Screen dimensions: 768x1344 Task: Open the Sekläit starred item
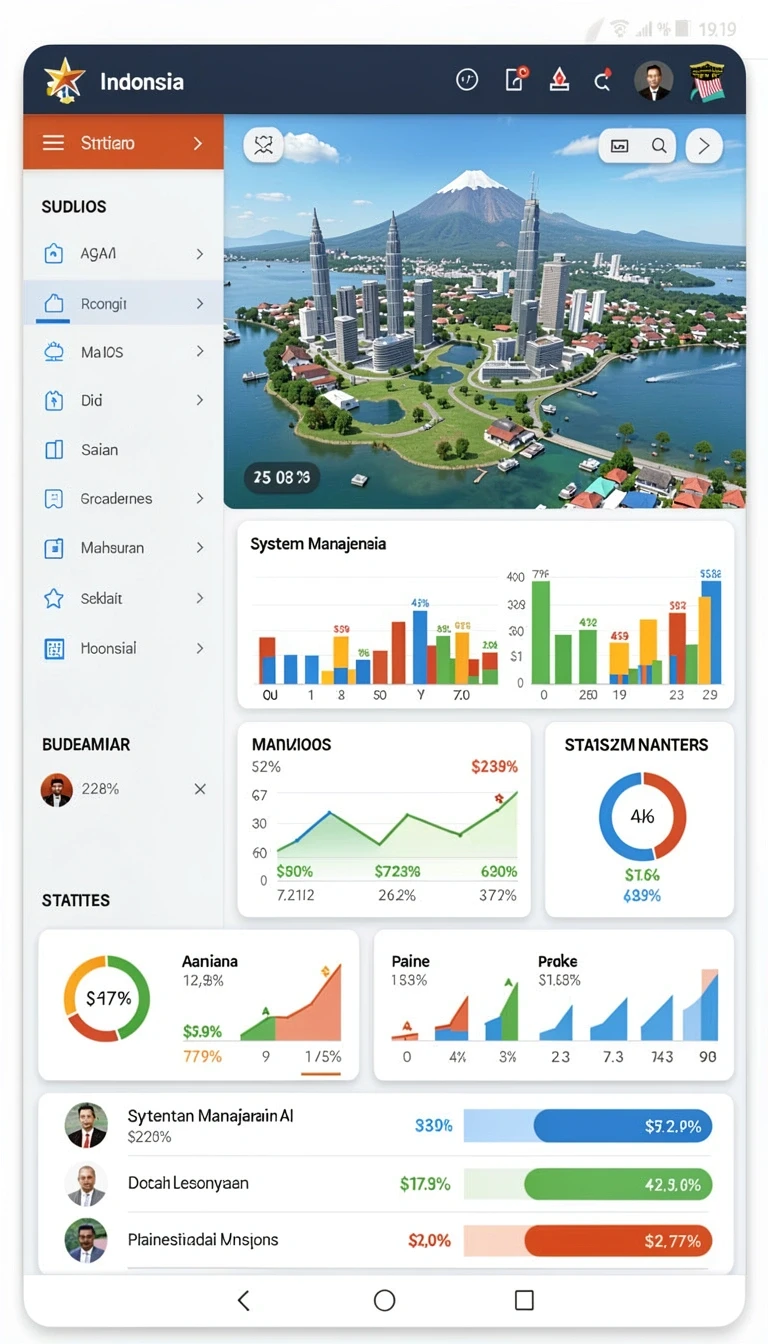tap(124, 598)
